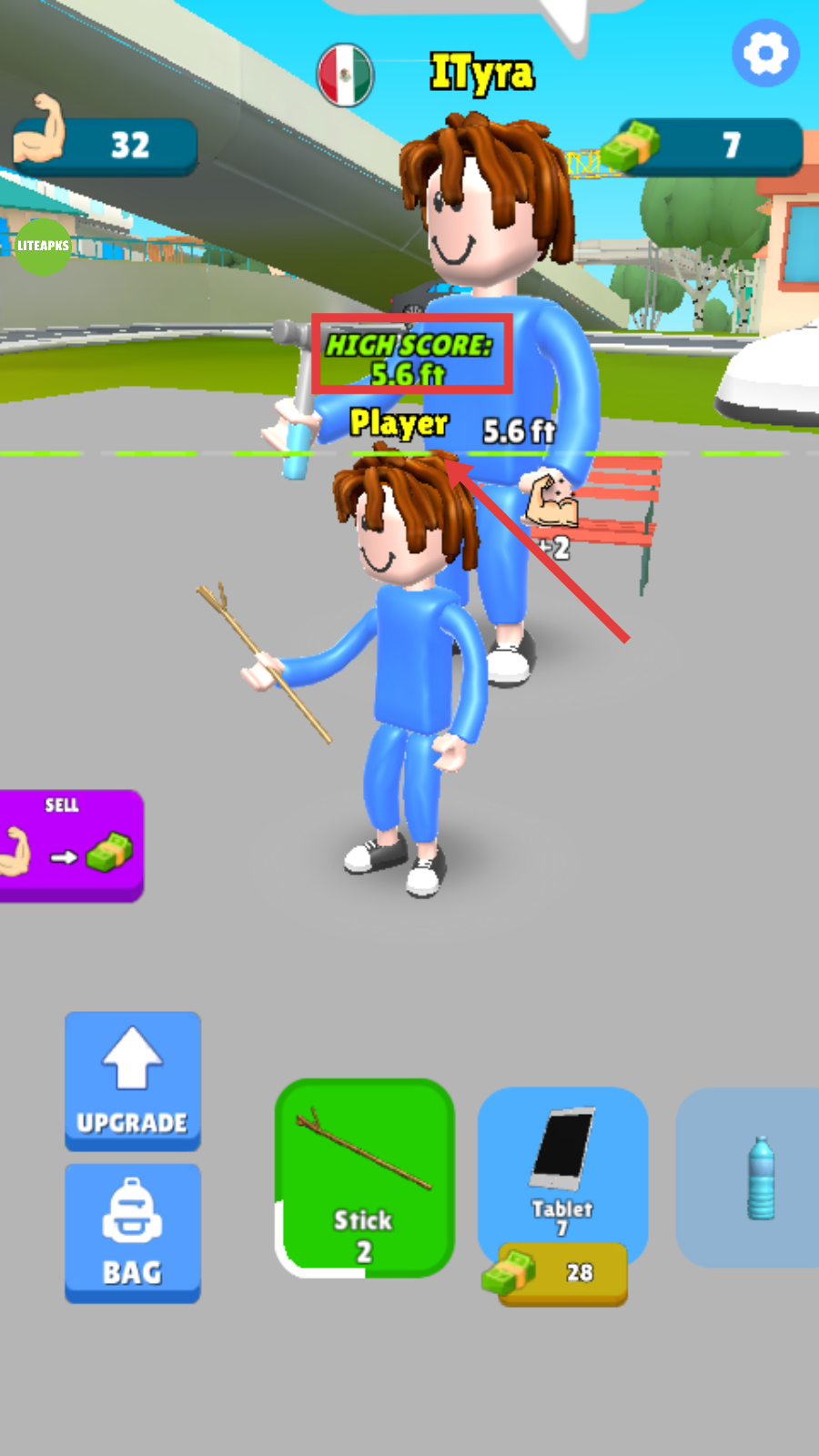The height and width of the screenshot is (1456, 819).
Task: Buy the Tablet for 28 cash
Action: point(562,1272)
